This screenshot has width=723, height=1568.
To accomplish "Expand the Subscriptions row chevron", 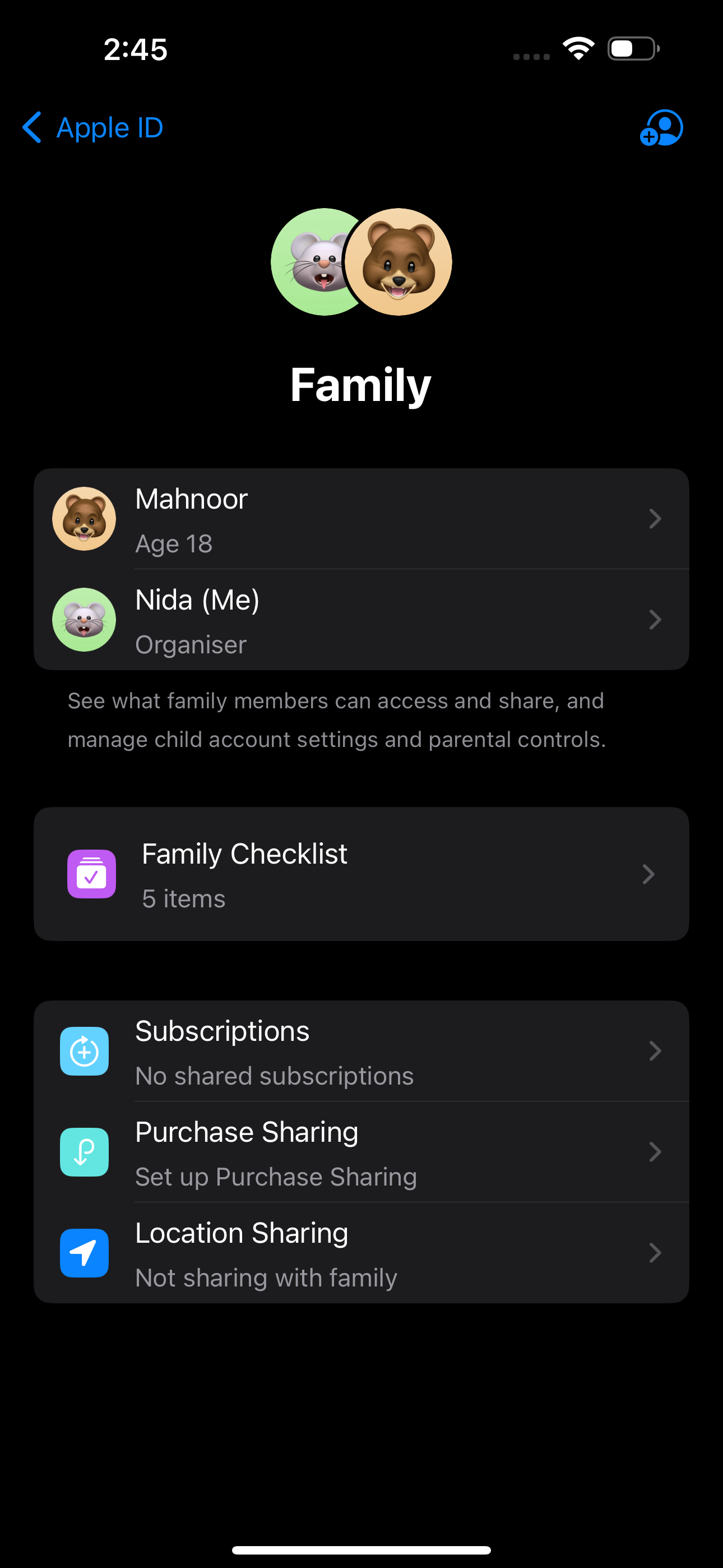I will [655, 1051].
